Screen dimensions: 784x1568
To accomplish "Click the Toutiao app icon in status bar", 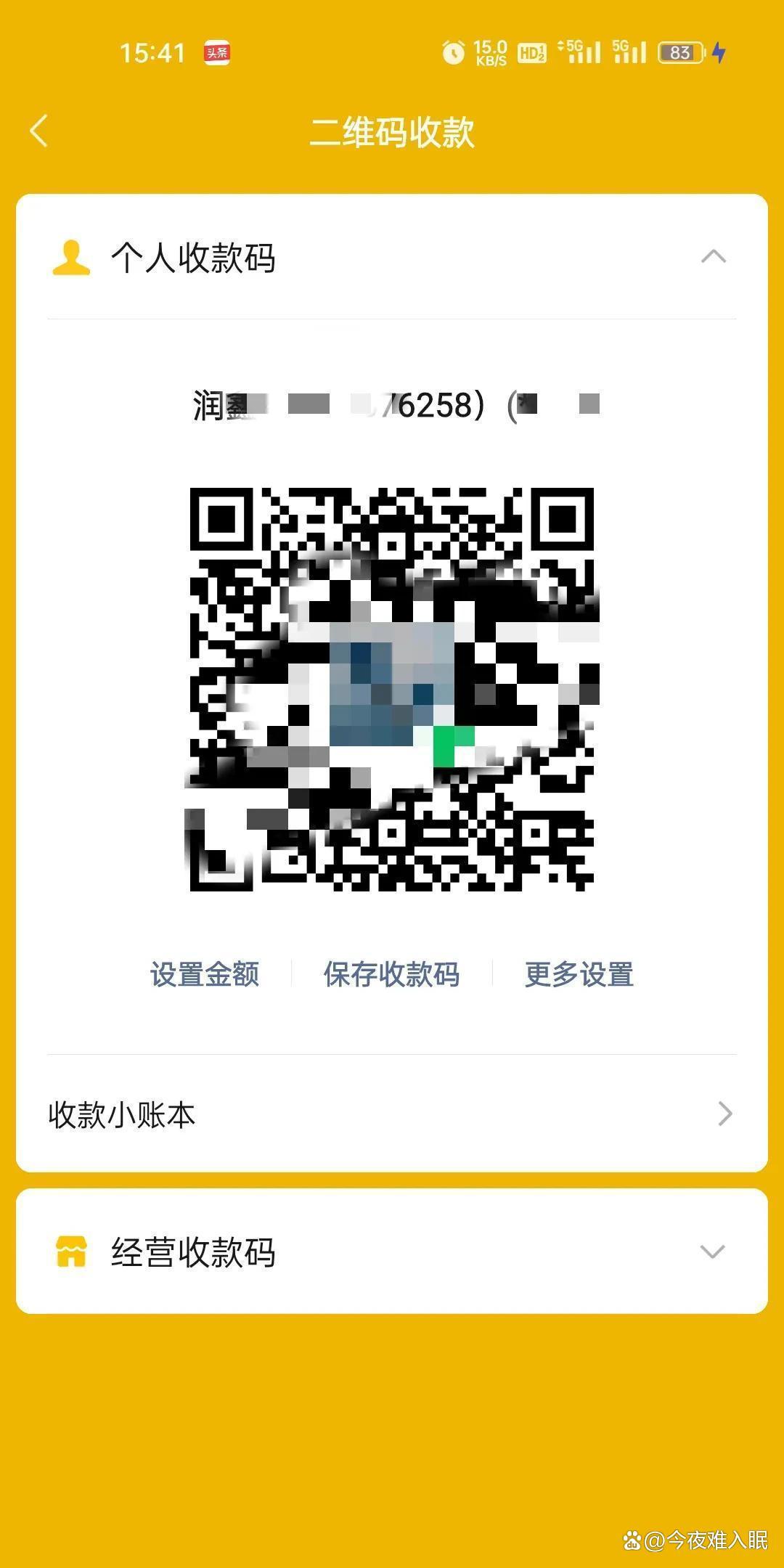I will (217, 51).
